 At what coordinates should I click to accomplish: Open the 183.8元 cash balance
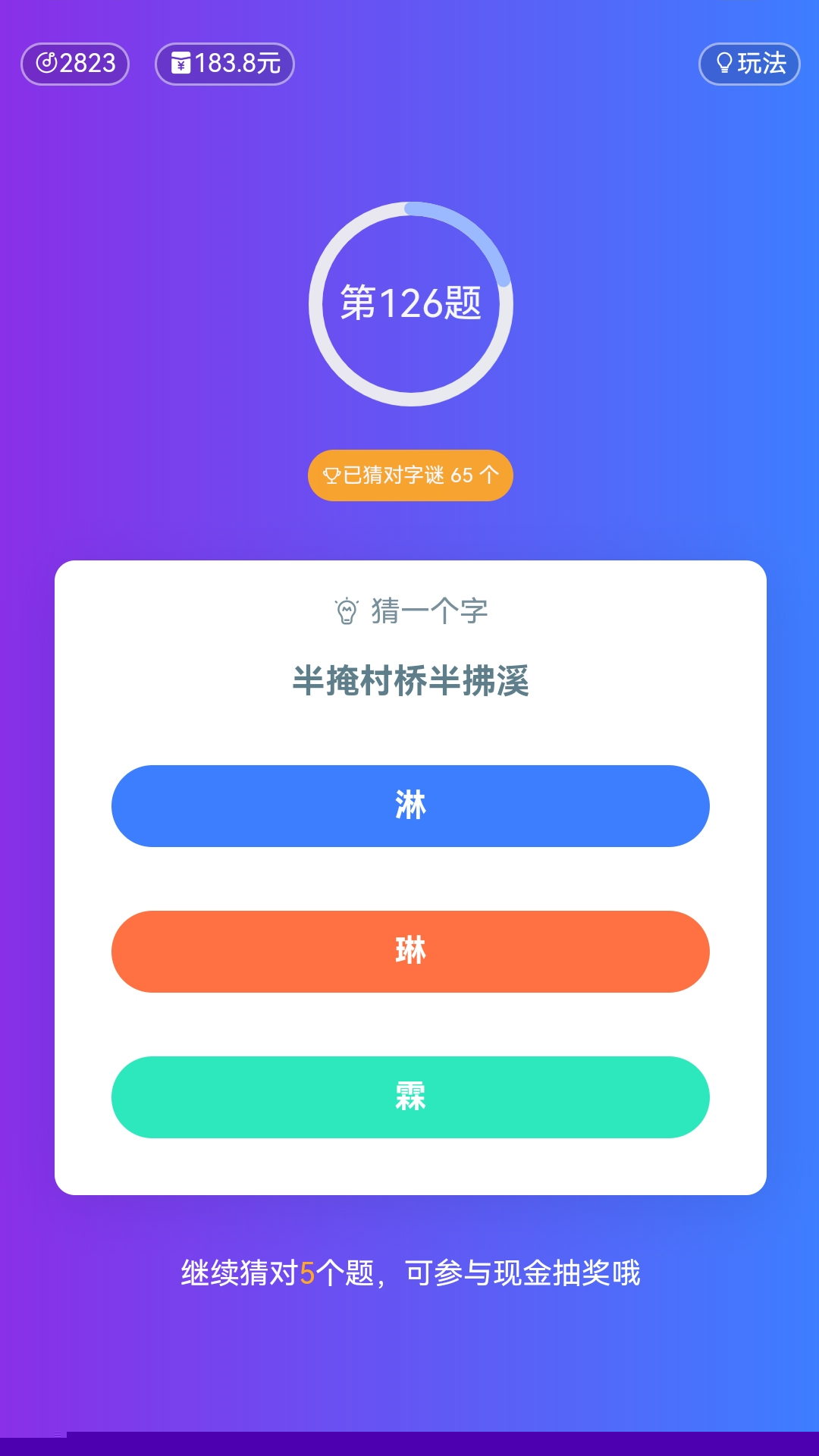[x=224, y=64]
